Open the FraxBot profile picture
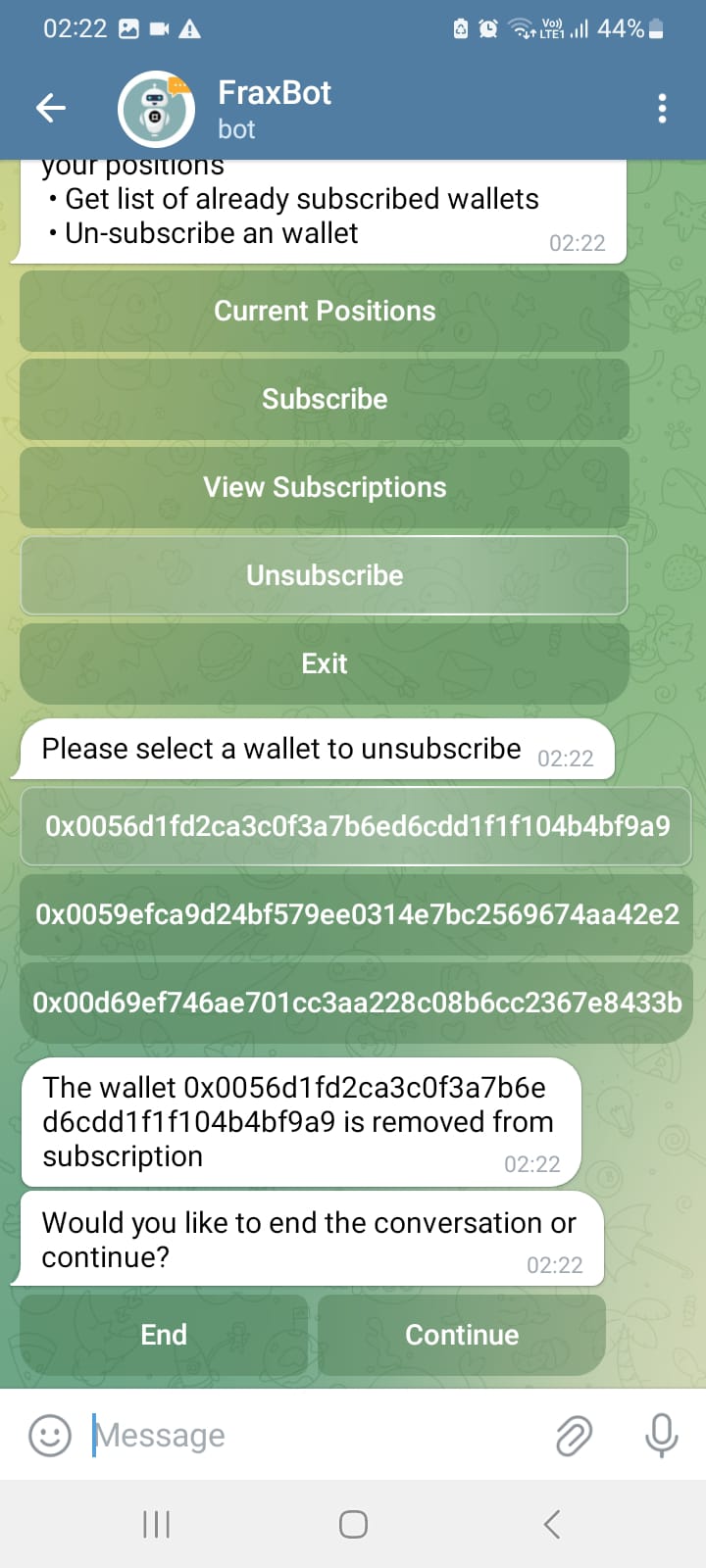The image size is (706, 1568). (x=155, y=108)
